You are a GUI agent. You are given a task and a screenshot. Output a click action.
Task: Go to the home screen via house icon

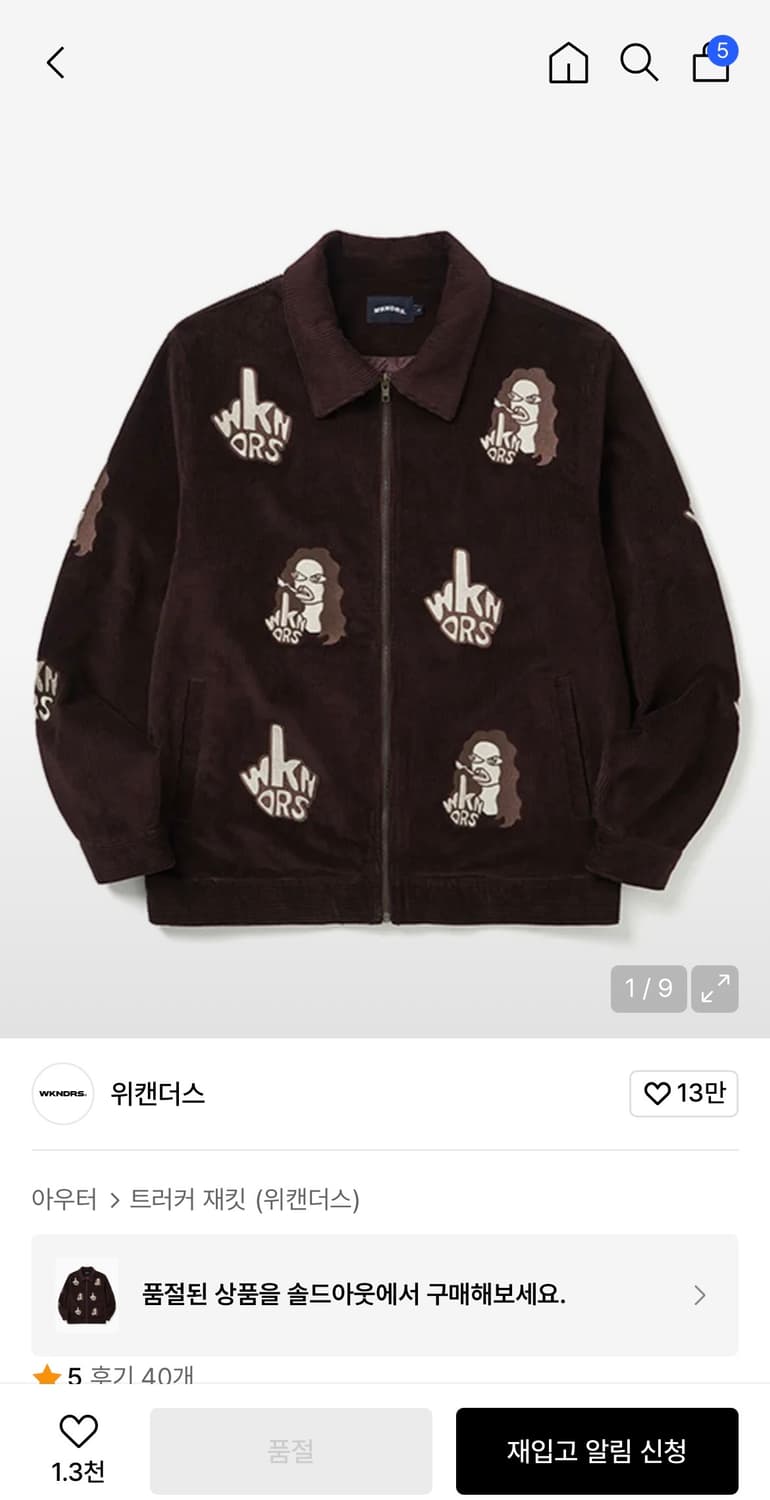567,62
